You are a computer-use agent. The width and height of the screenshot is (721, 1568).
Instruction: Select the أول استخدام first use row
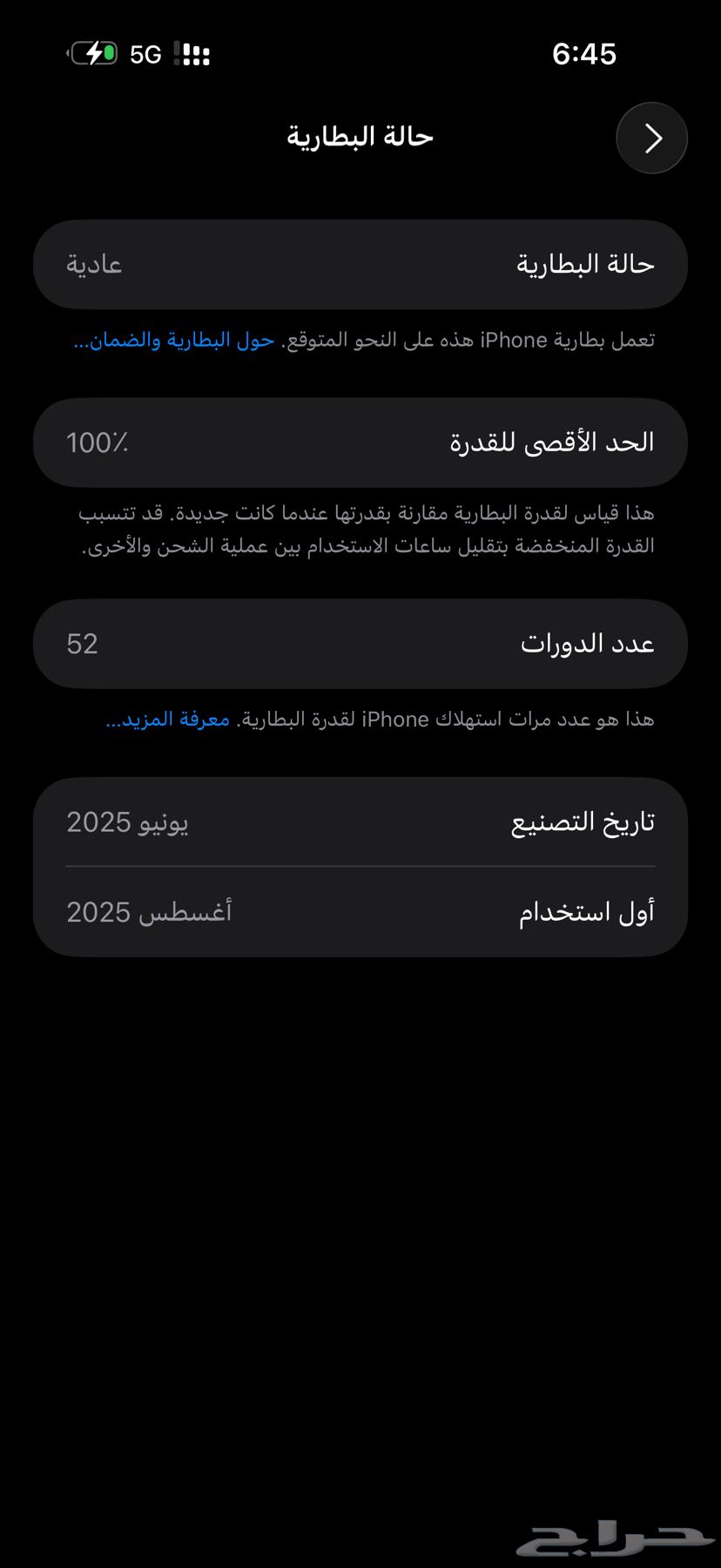coord(360,911)
